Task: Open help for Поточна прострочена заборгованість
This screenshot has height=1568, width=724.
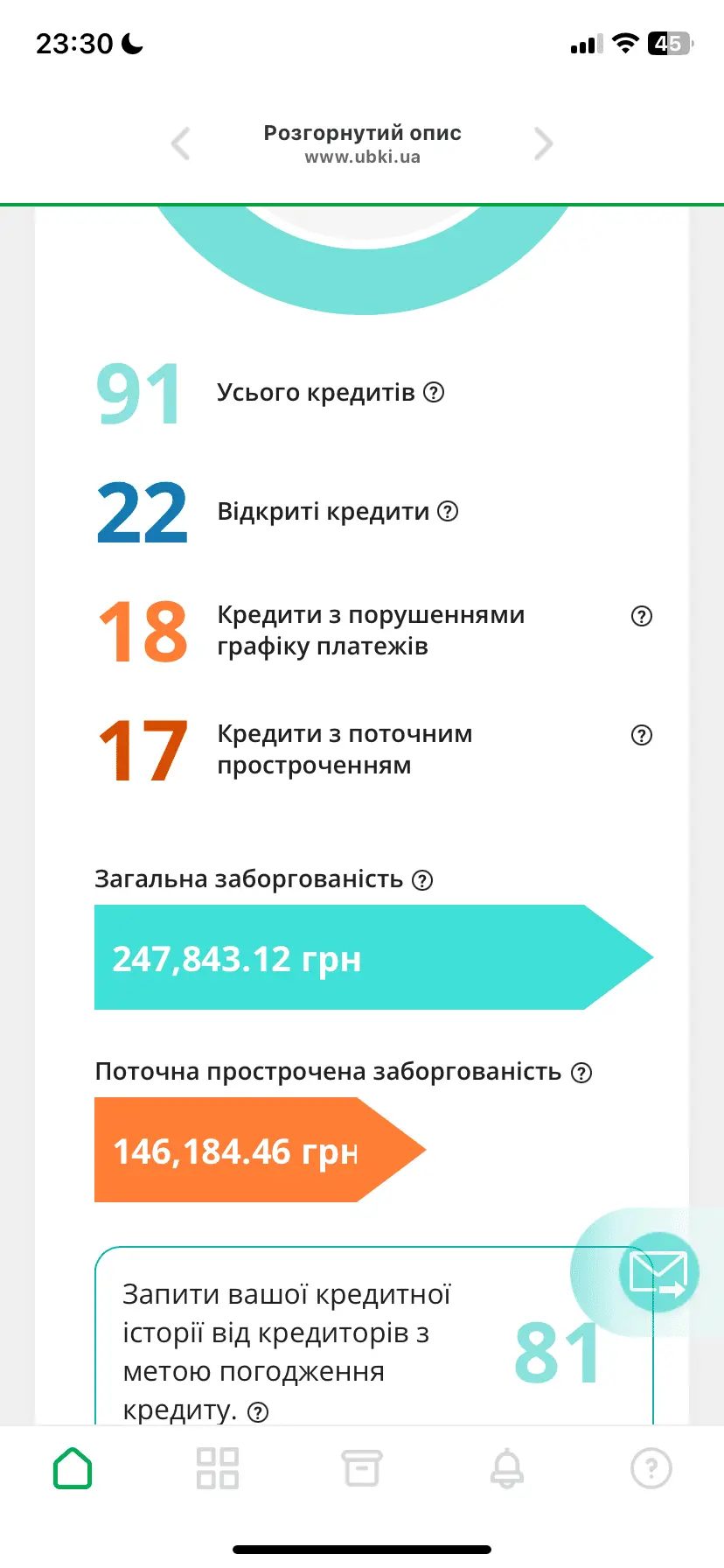Action: click(x=581, y=1073)
